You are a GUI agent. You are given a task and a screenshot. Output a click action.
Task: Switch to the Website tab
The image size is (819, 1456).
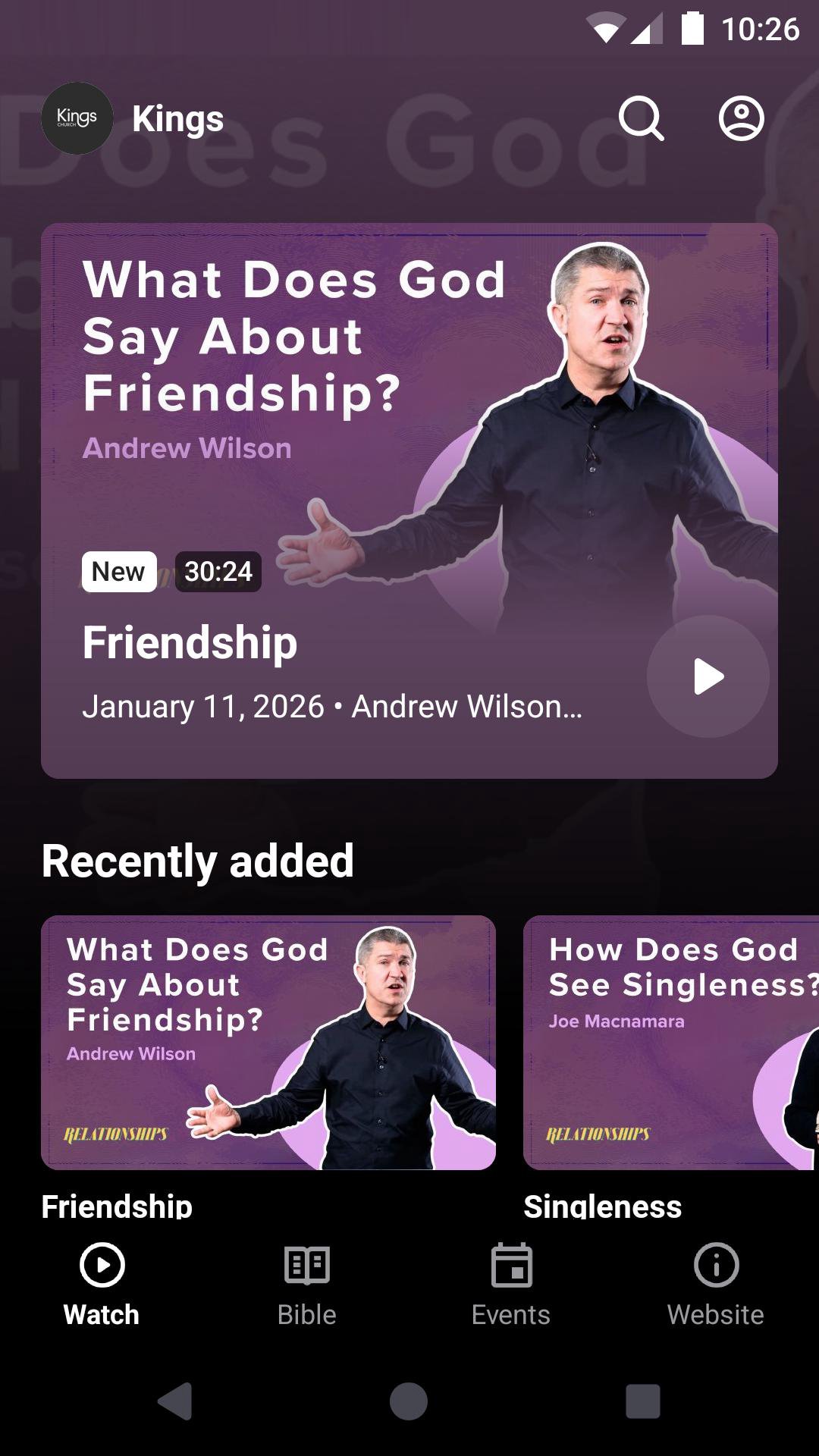pos(715,1283)
